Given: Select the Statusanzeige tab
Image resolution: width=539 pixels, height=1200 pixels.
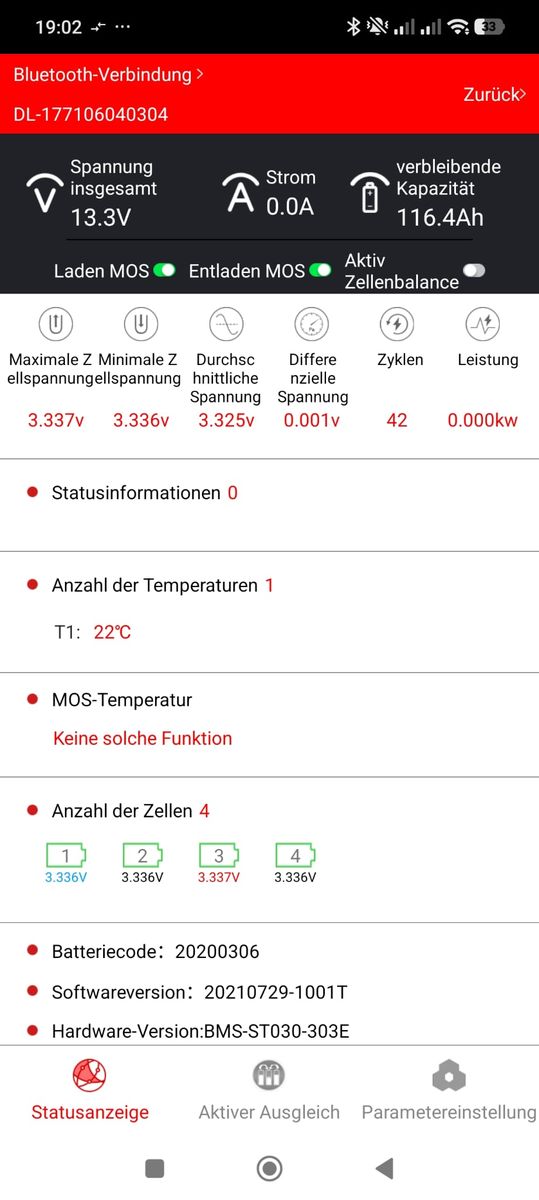Looking at the screenshot, I should (90, 1091).
